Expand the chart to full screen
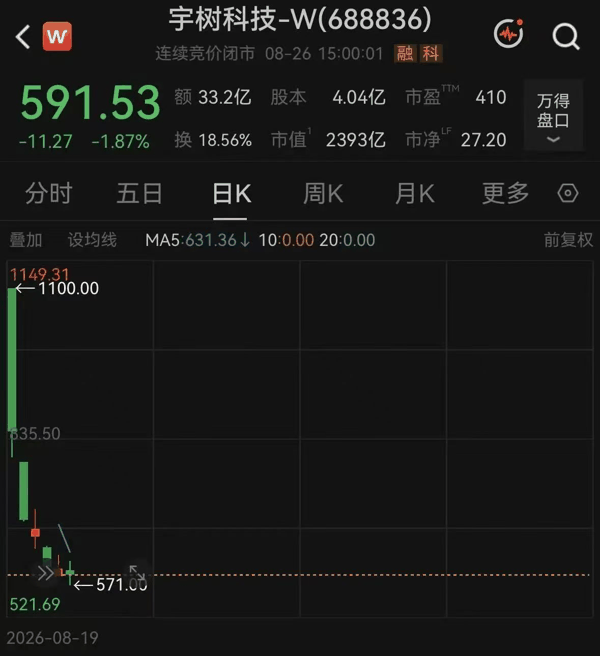The image size is (600, 656). click(x=136, y=573)
